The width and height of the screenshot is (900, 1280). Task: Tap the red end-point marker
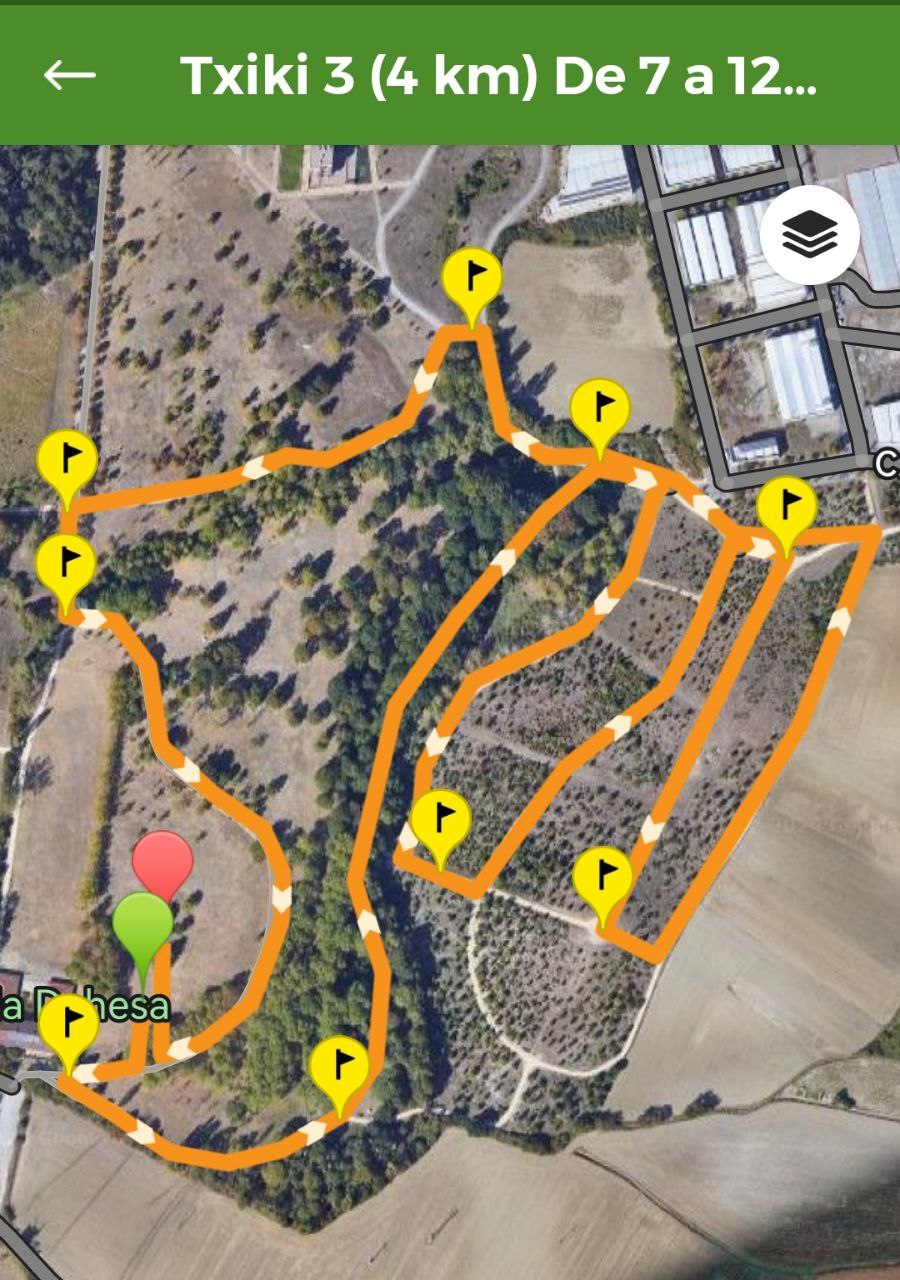(162, 856)
